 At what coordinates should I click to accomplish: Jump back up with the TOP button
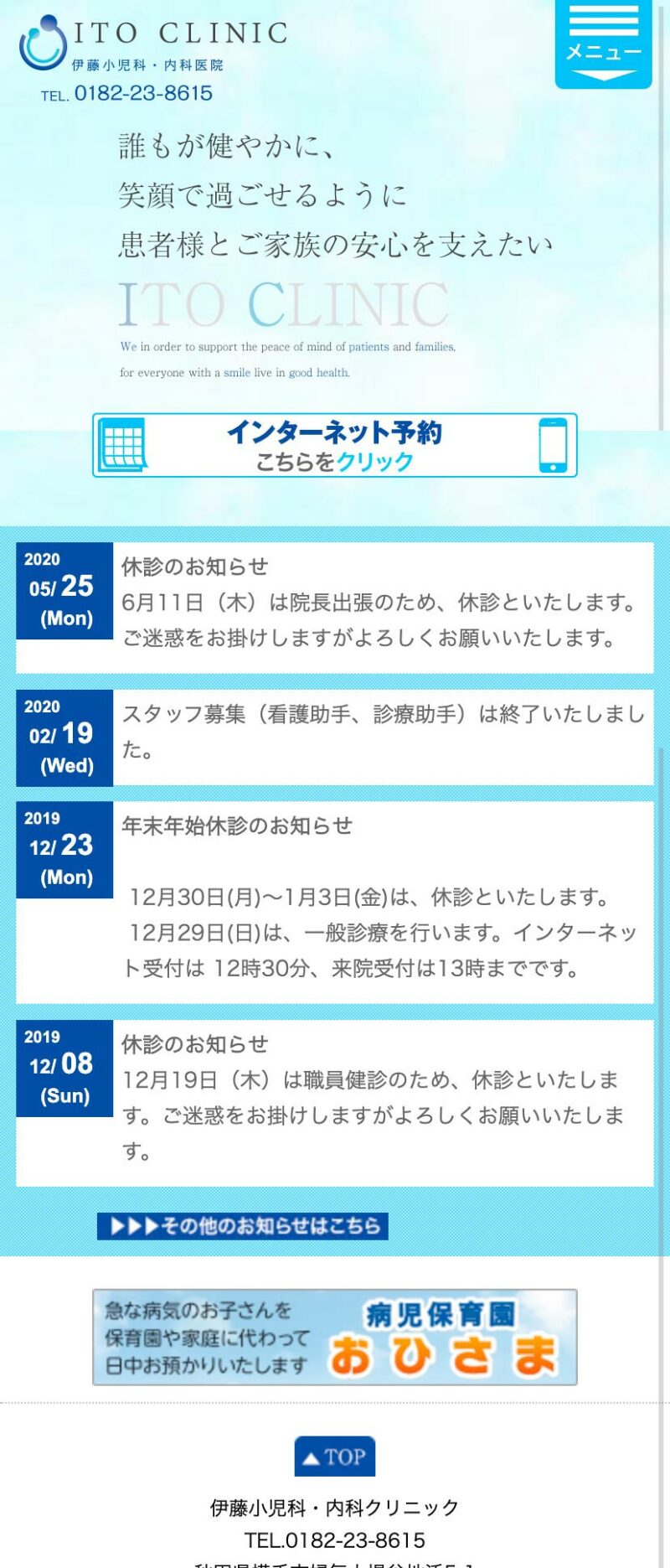(334, 1457)
